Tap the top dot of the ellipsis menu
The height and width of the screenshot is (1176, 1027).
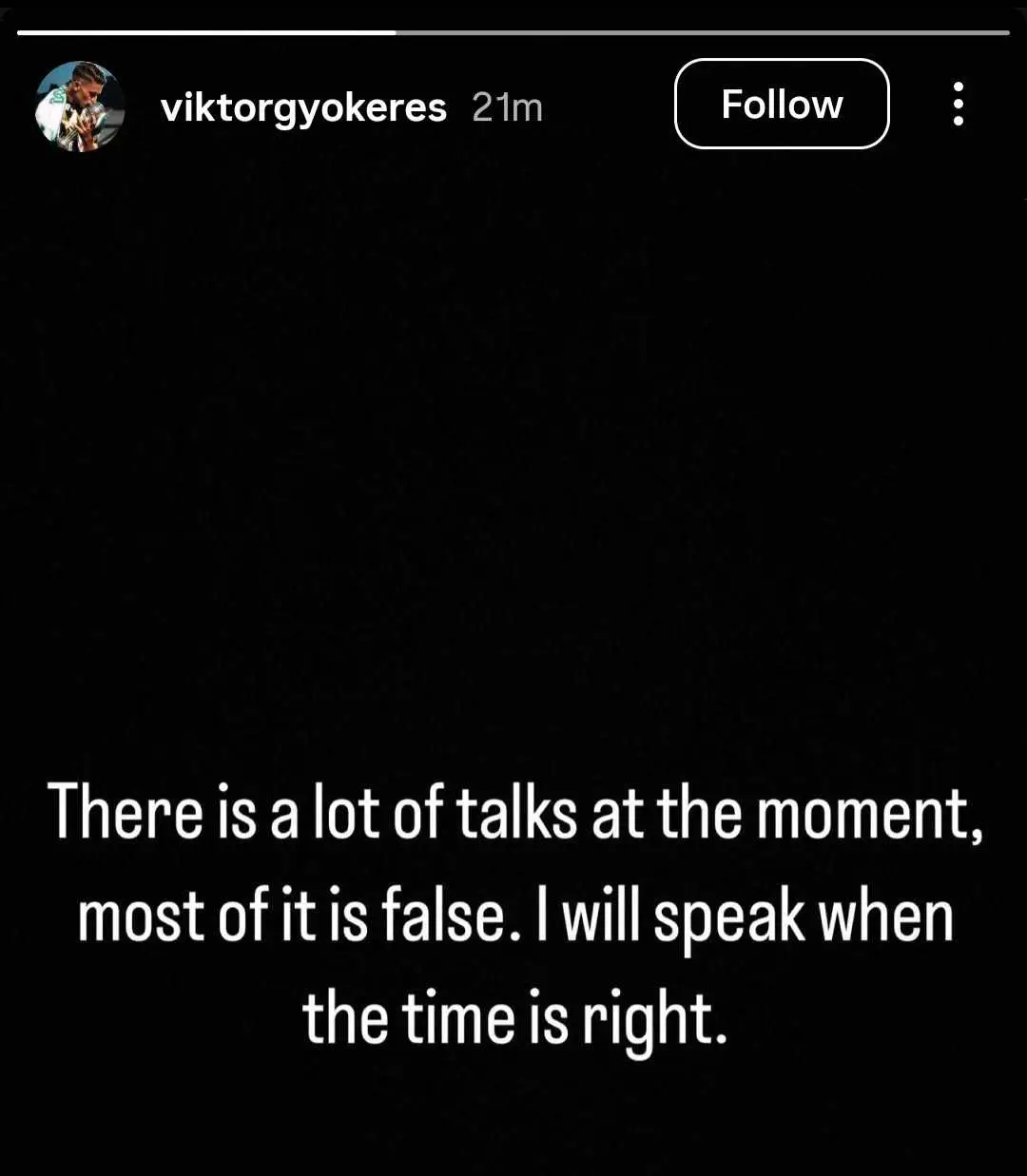(958, 88)
